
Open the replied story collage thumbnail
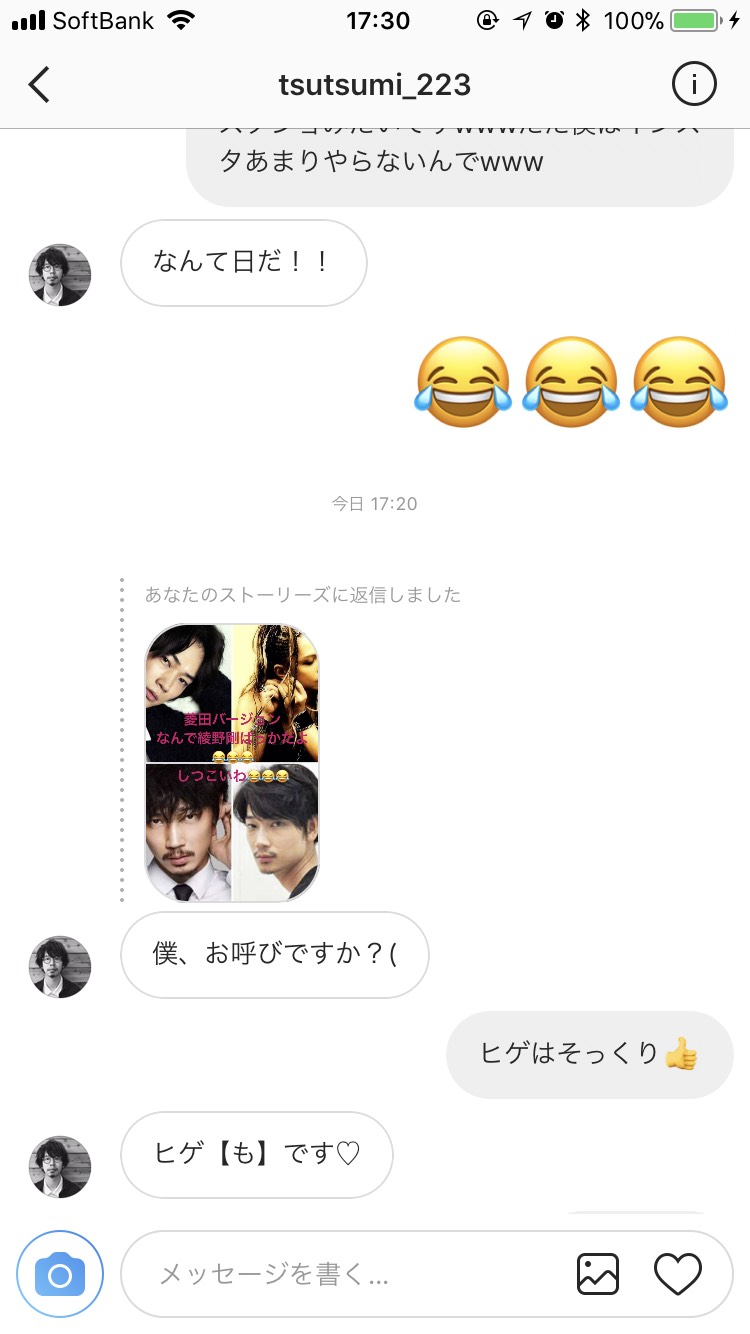232,763
